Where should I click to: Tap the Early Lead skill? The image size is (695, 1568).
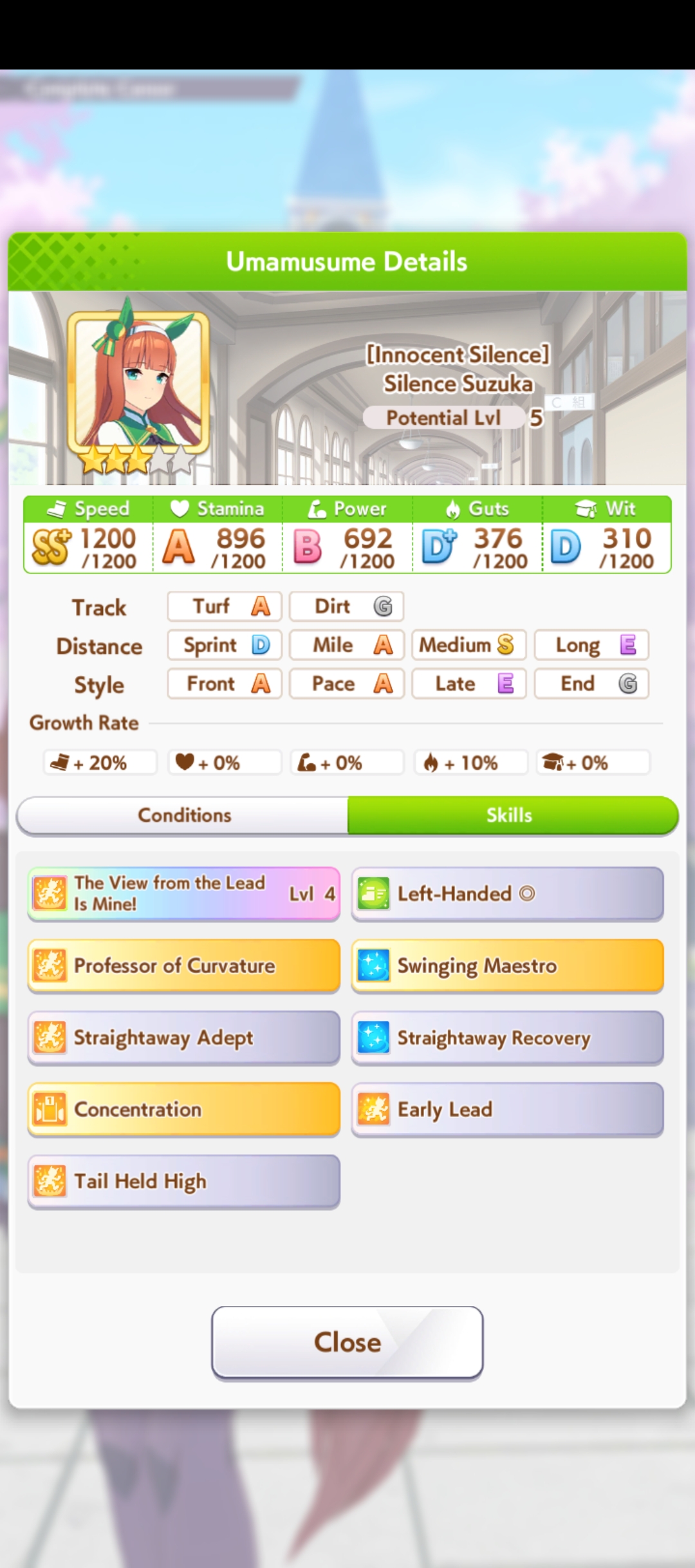click(x=507, y=1109)
